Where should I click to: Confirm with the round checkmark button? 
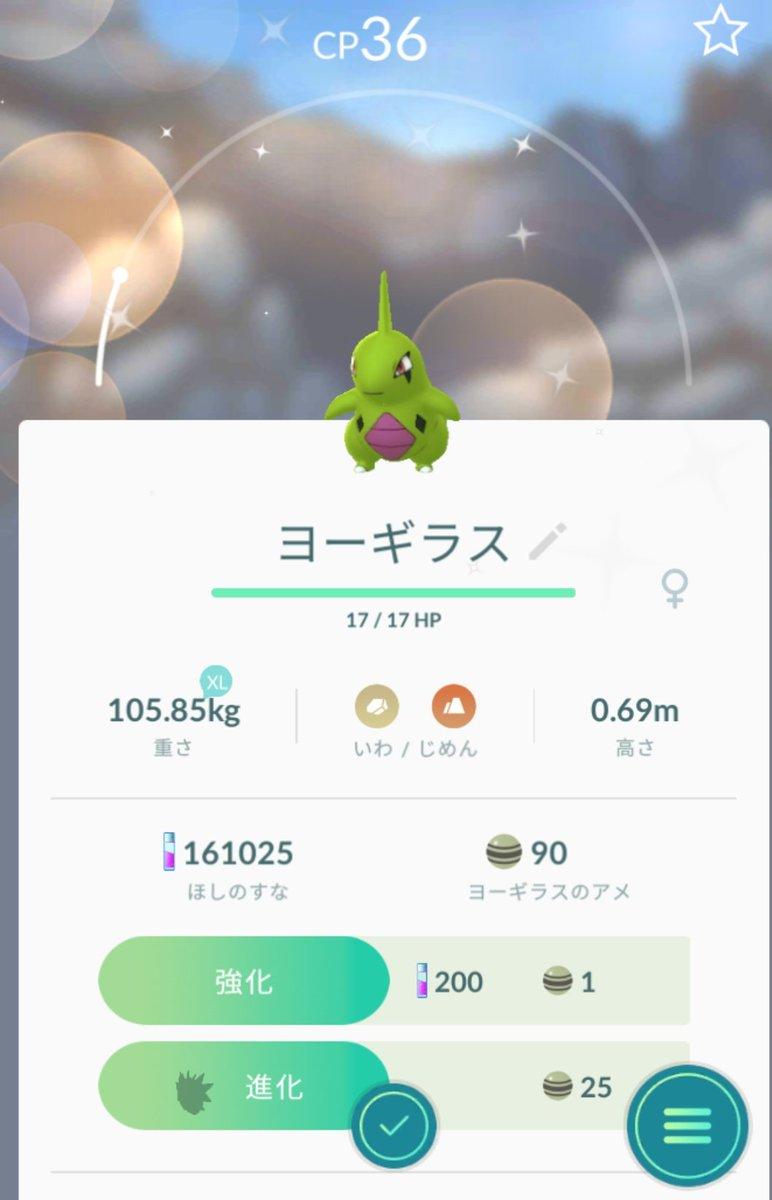[394, 1126]
